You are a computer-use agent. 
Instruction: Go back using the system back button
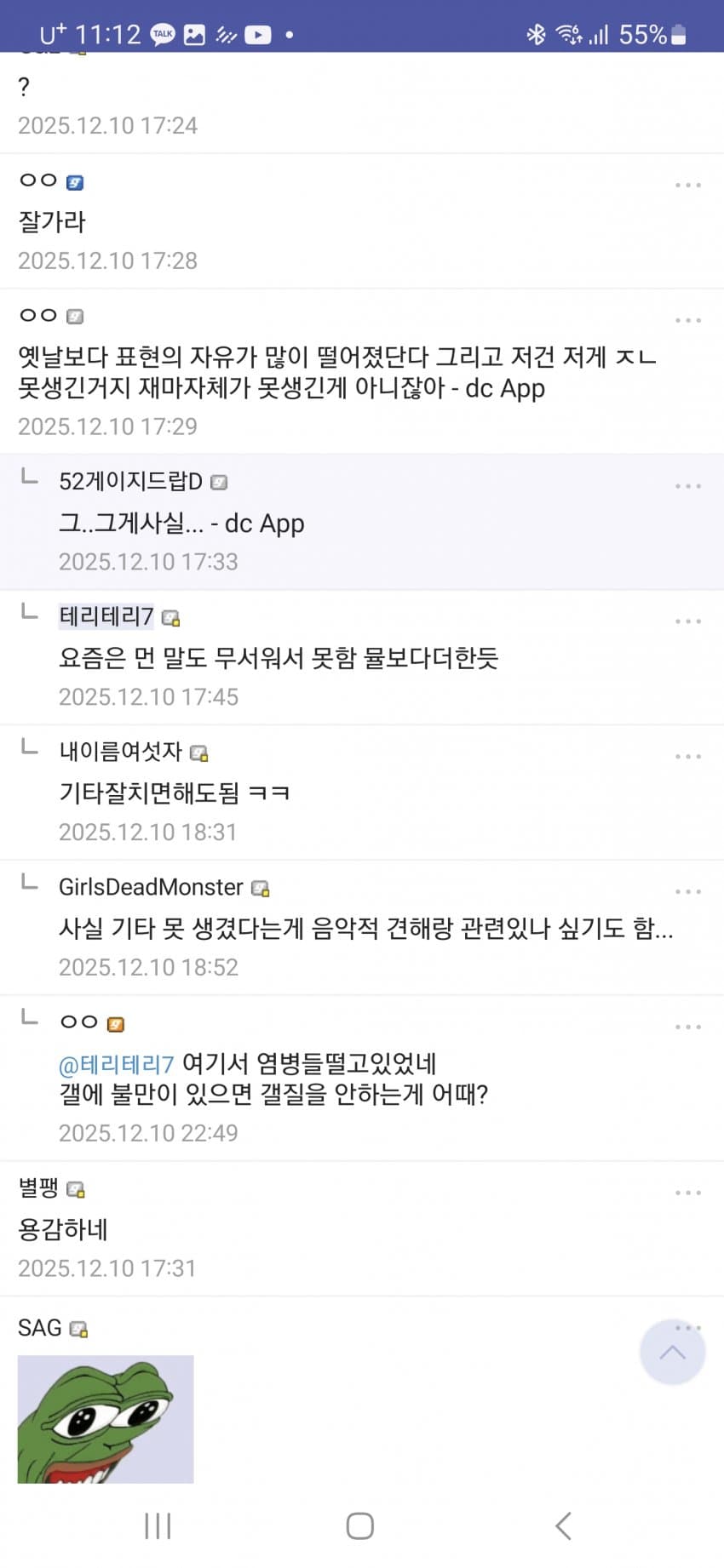tap(563, 1526)
